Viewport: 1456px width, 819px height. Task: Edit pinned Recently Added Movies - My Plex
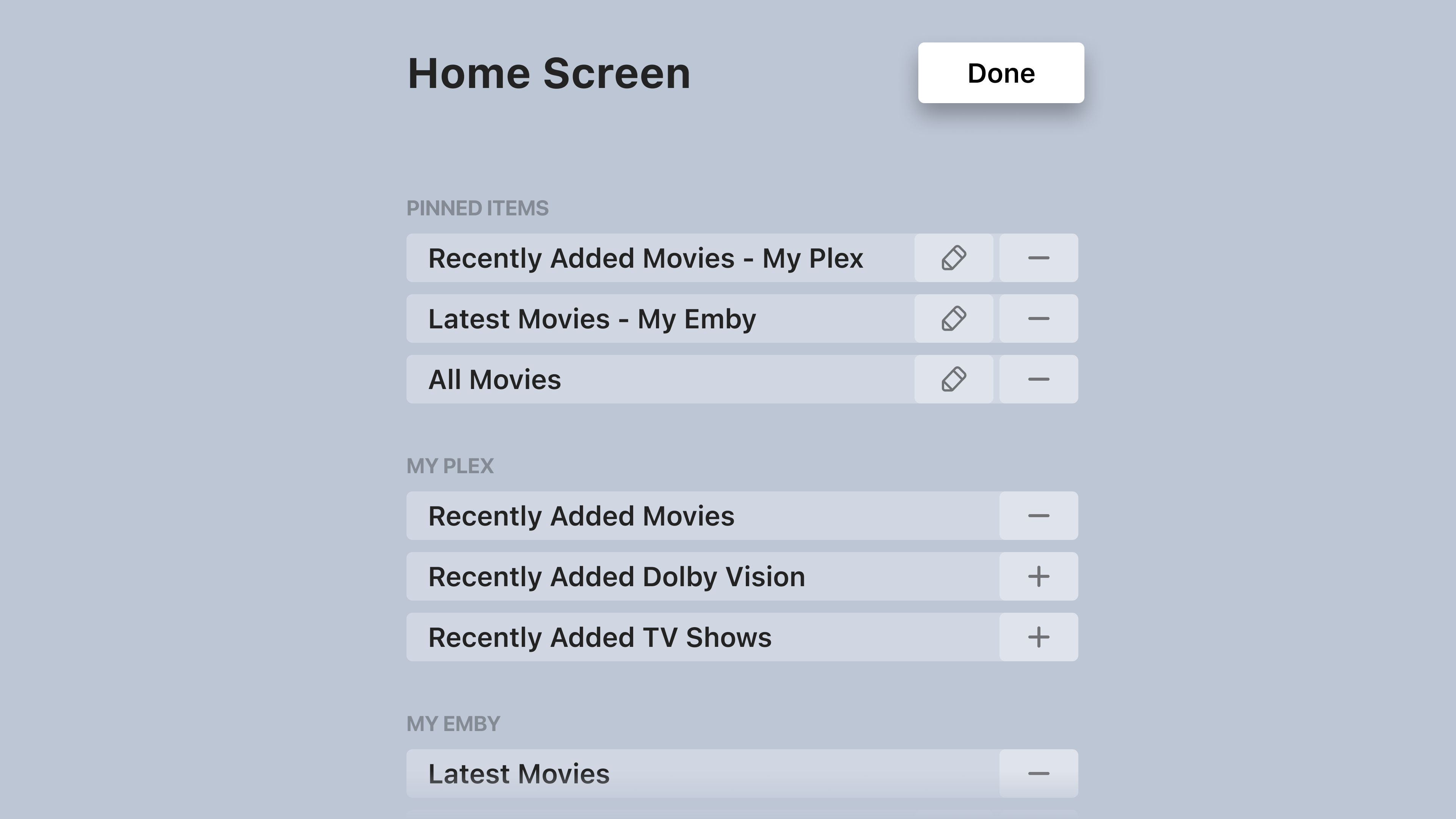tap(954, 258)
